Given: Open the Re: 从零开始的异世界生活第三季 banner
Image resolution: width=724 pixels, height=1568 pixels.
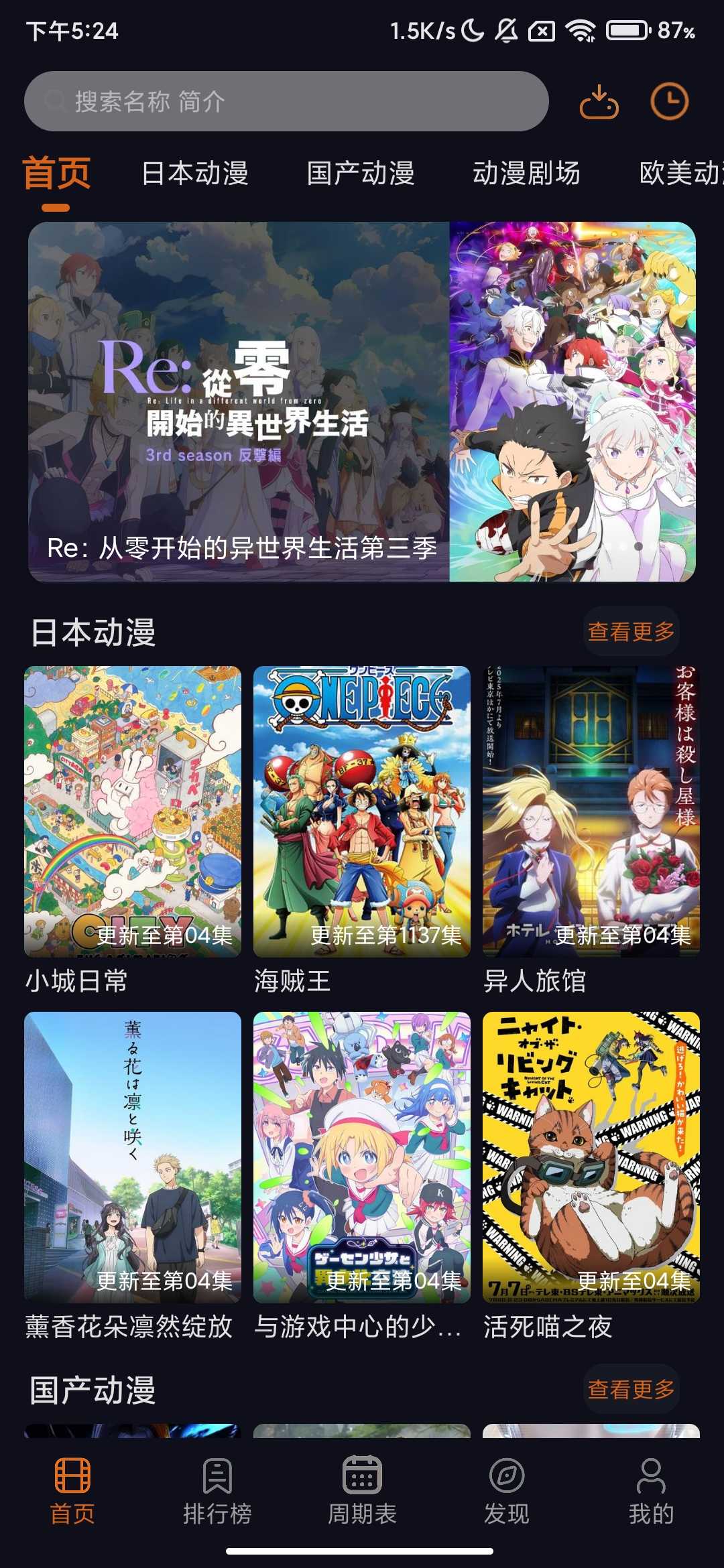Looking at the screenshot, I should coord(362,402).
